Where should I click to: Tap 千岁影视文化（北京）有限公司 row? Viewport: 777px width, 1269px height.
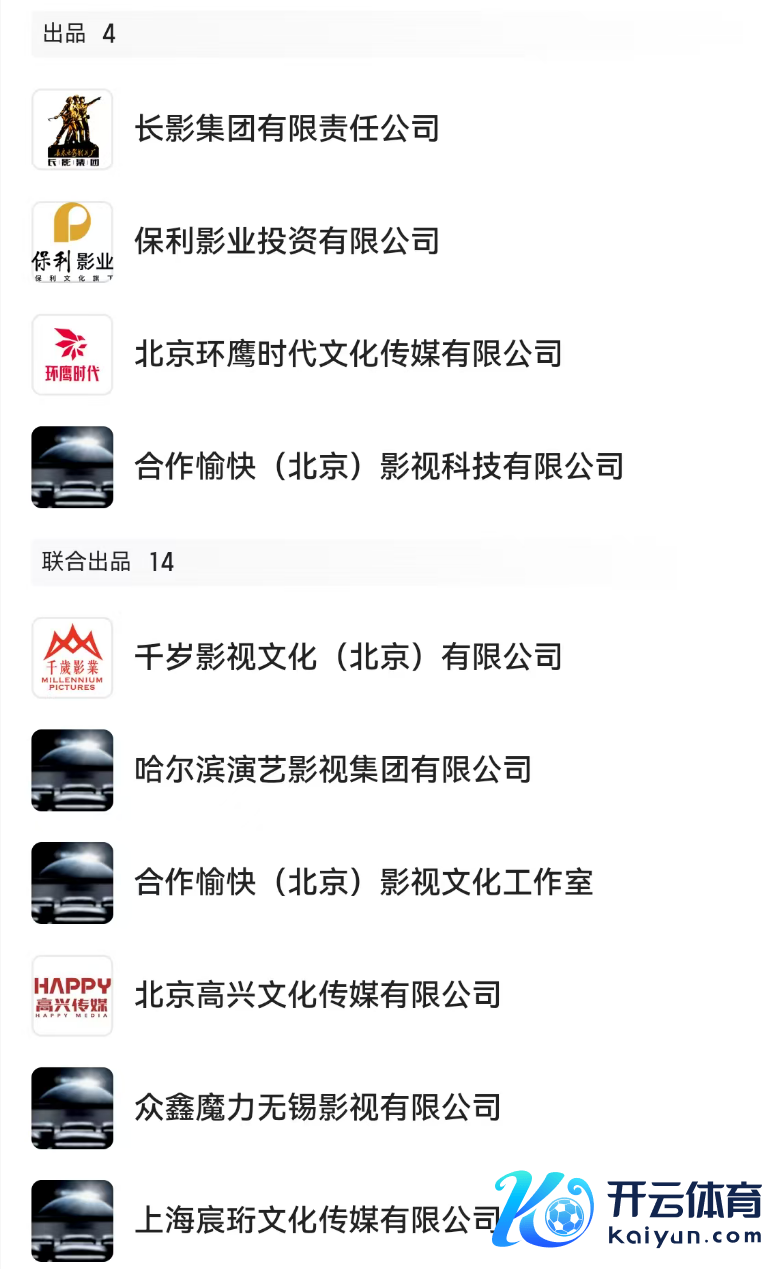(x=348, y=657)
